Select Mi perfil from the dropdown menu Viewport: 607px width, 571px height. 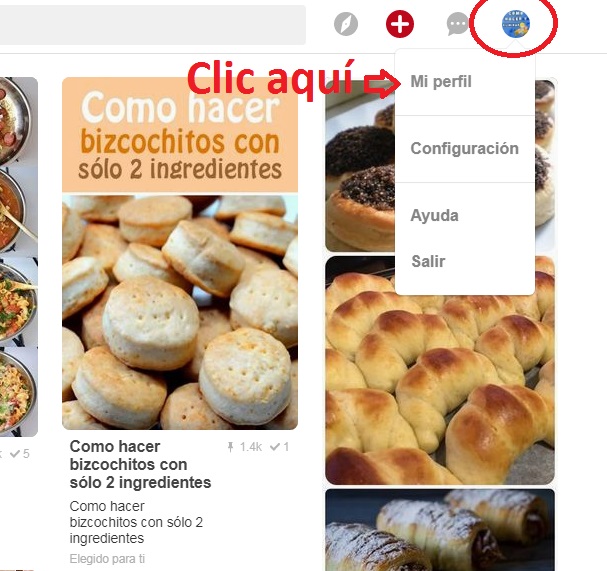441,81
